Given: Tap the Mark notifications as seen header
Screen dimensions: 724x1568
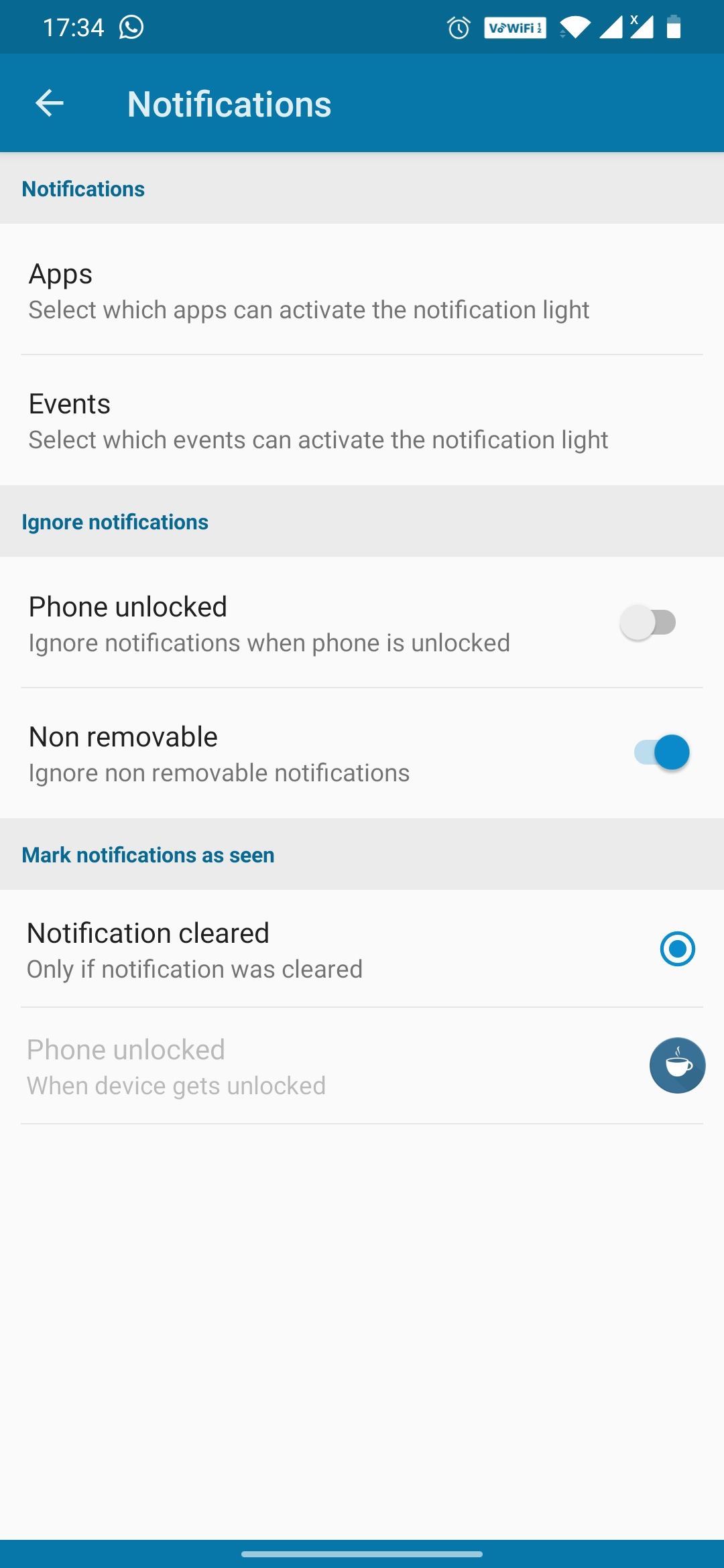Looking at the screenshot, I should coord(148,854).
